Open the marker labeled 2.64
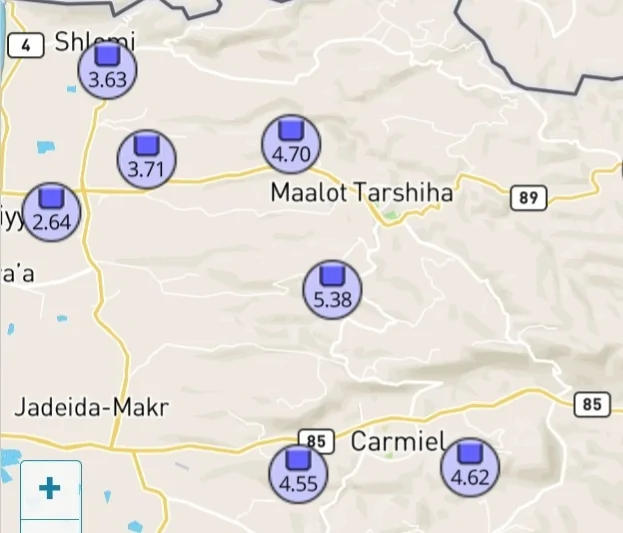This screenshot has height=533, width=623. coord(51,211)
